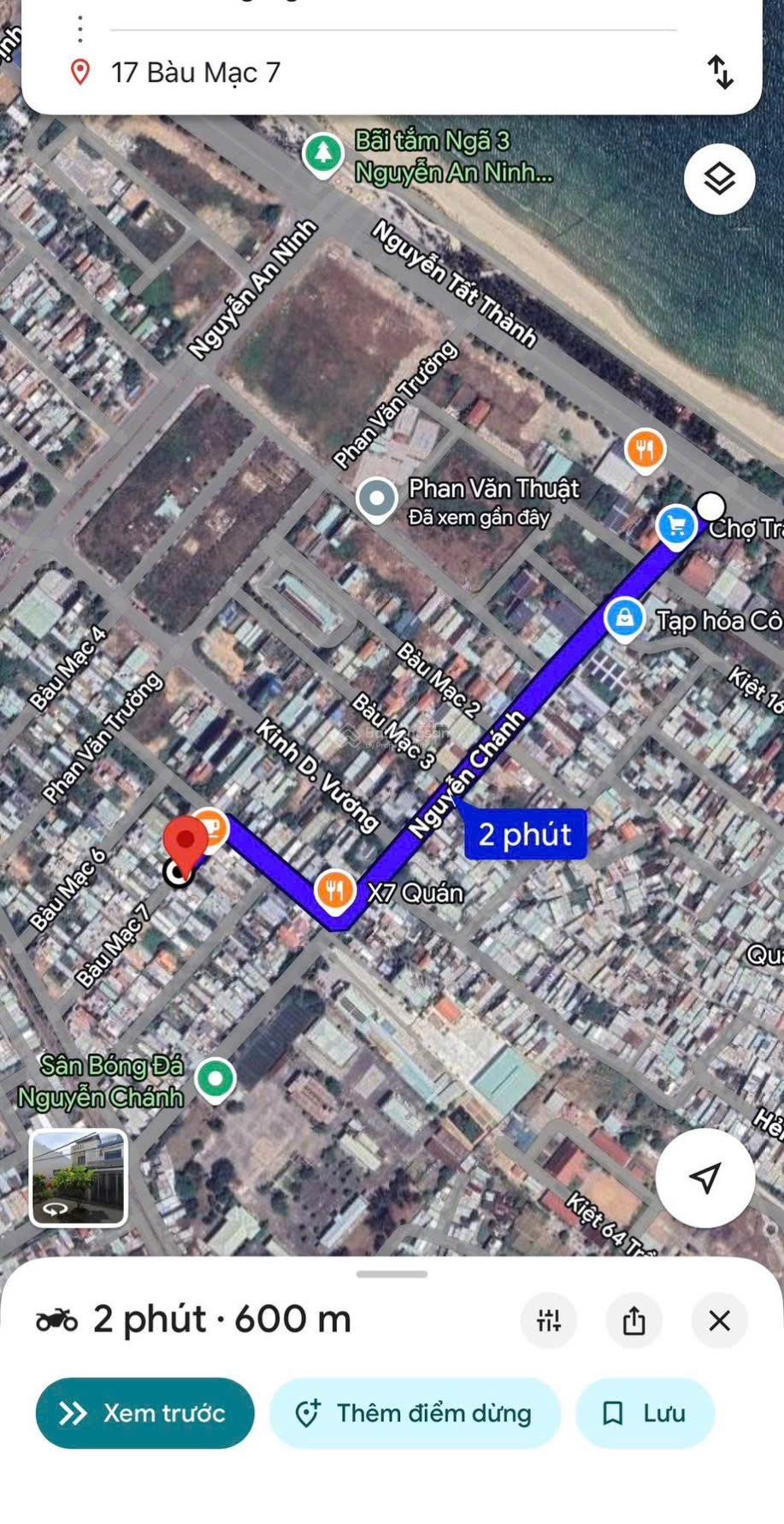
Task: Select Sân Bóng Đá Nguyễn Chánh marker
Action: click(215, 1078)
